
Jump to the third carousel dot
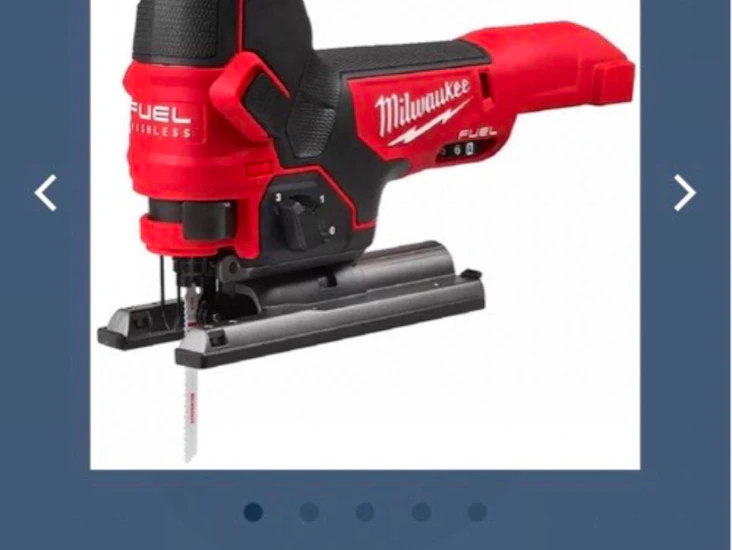point(365,512)
